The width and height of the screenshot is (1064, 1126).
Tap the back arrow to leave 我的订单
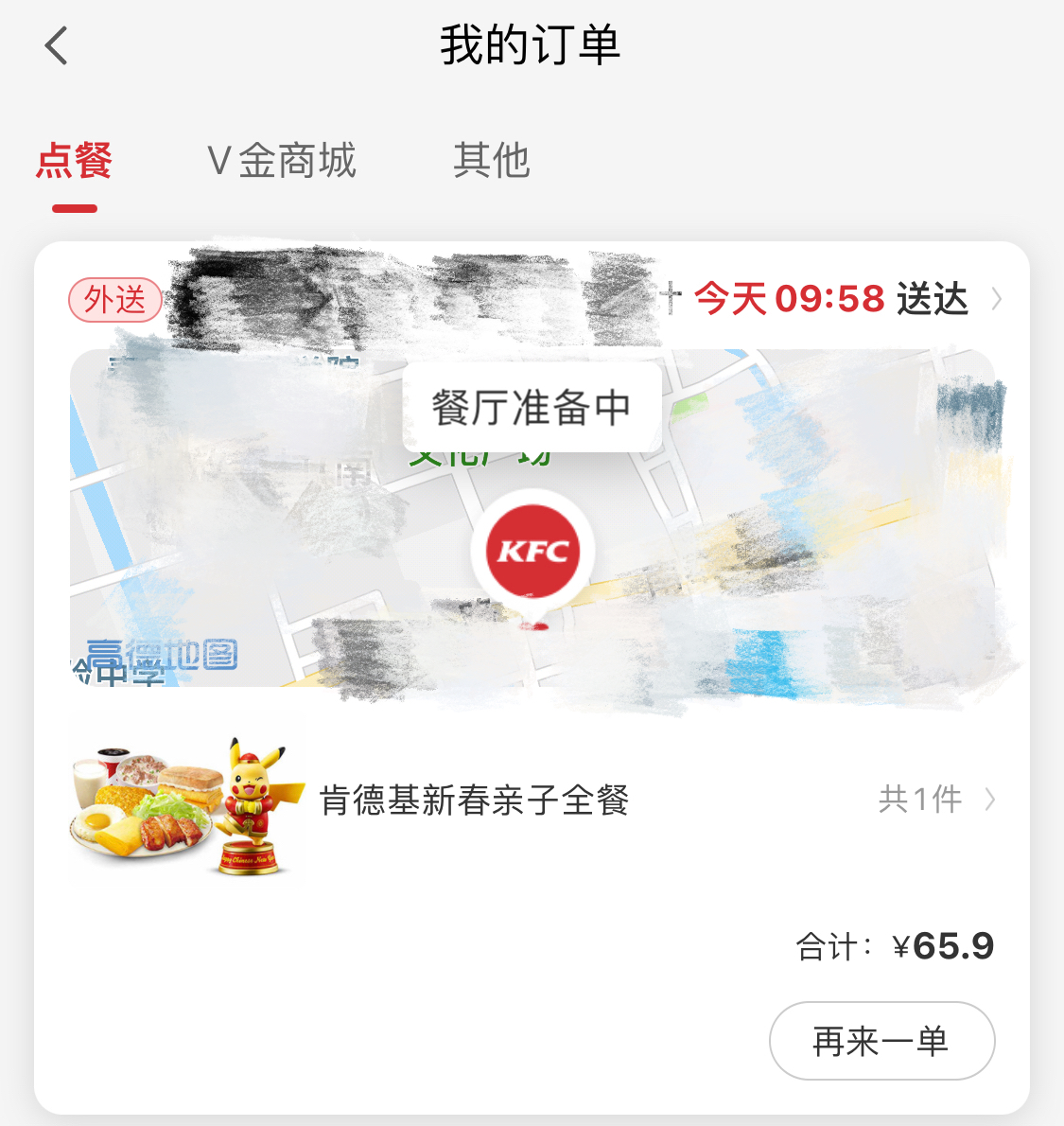54,44
